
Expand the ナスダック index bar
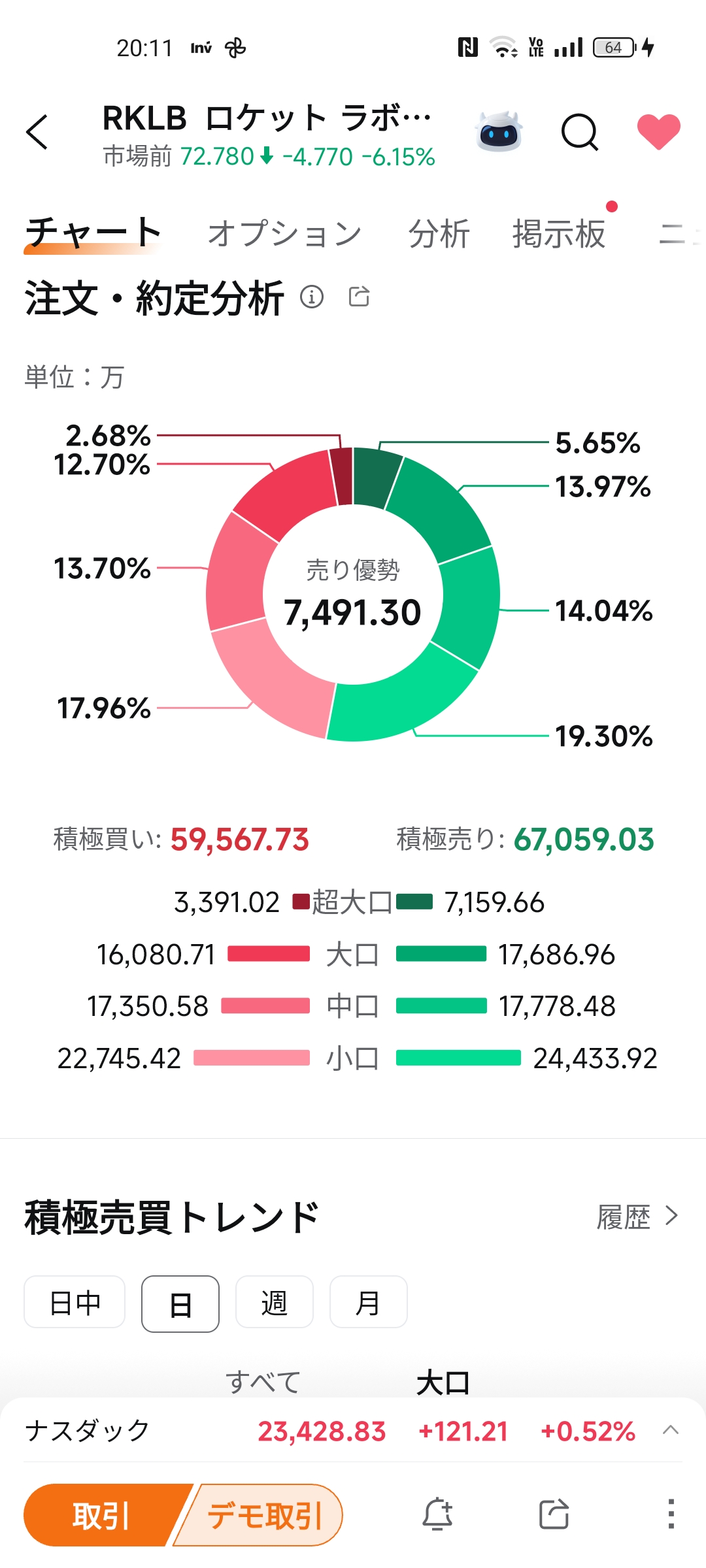pyautogui.click(x=670, y=1430)
